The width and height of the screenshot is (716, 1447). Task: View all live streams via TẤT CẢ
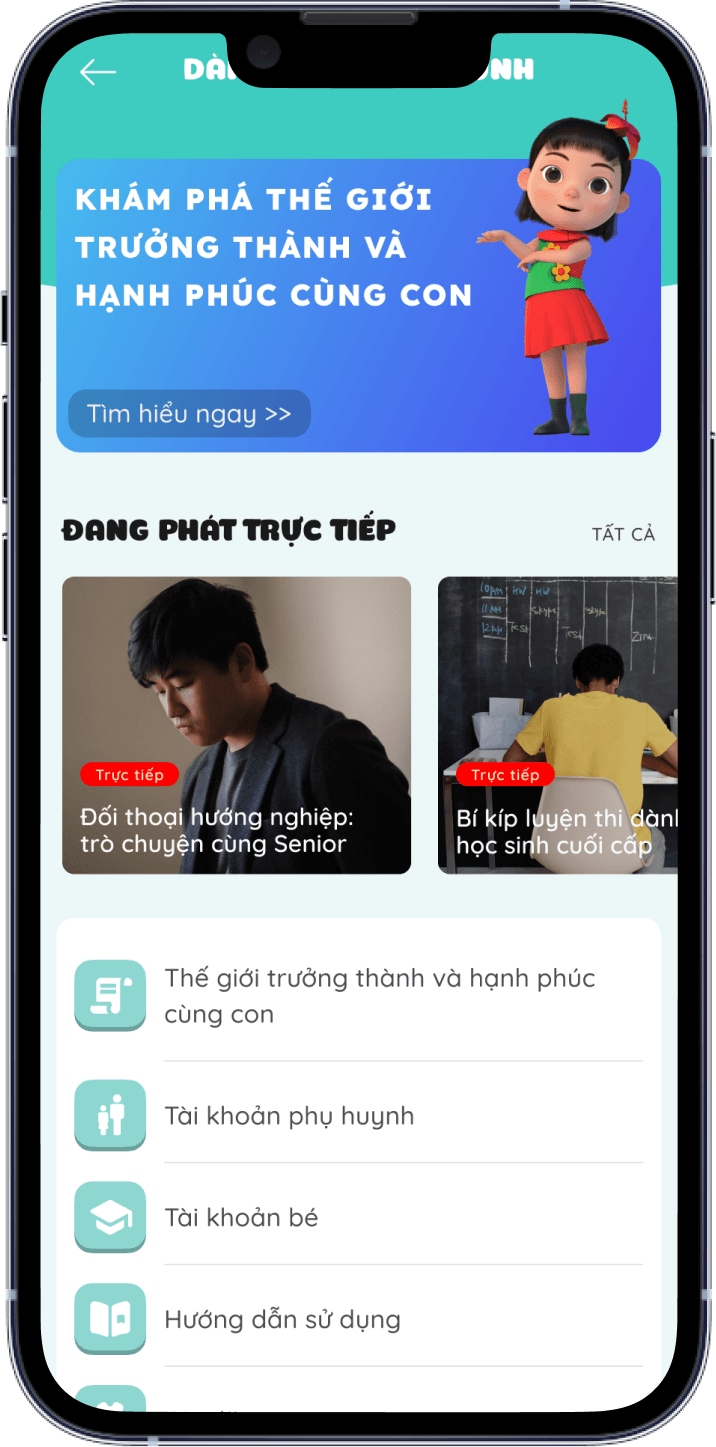coord(623,534)
